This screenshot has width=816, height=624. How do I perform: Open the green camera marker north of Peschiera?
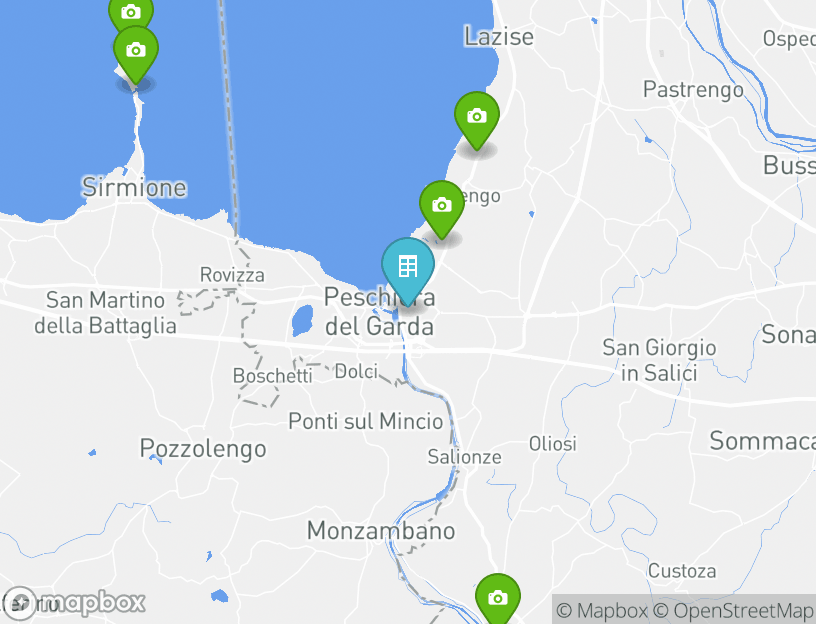[441, 205]
